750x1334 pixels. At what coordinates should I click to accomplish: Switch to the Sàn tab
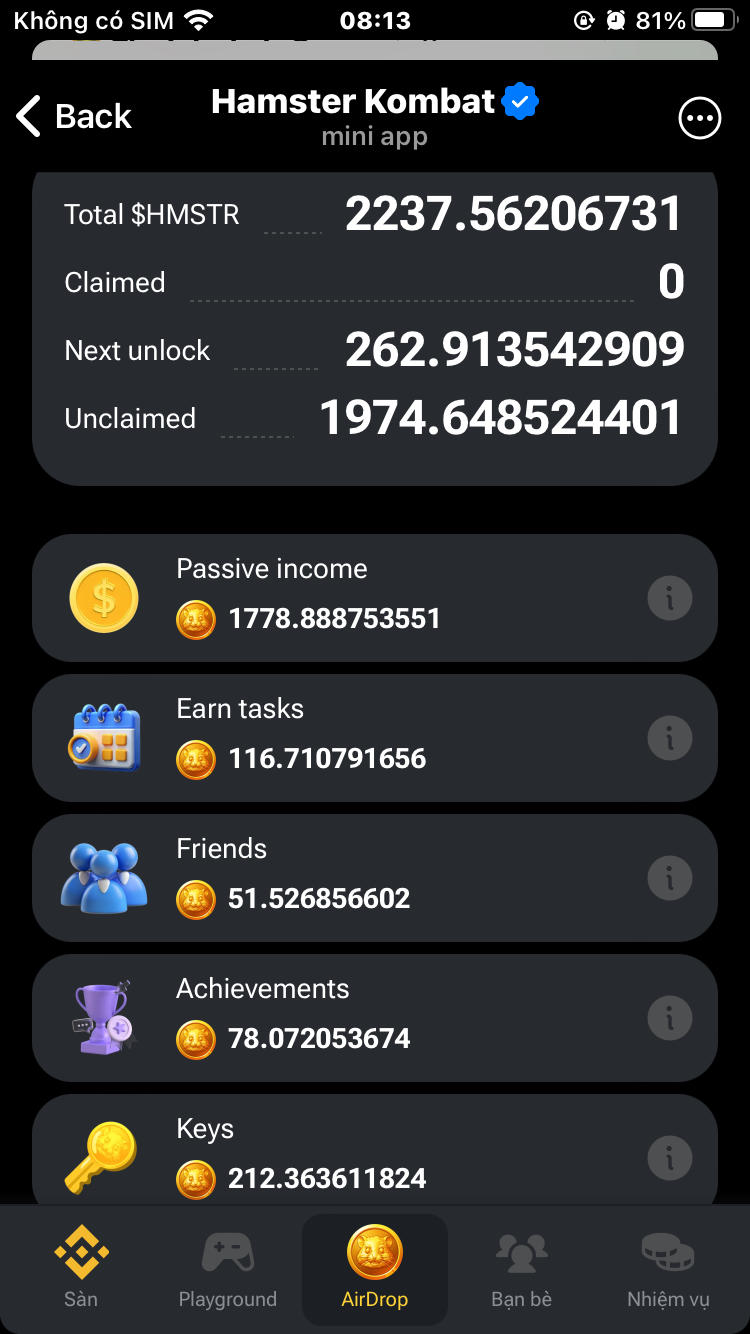[81, 1270]
